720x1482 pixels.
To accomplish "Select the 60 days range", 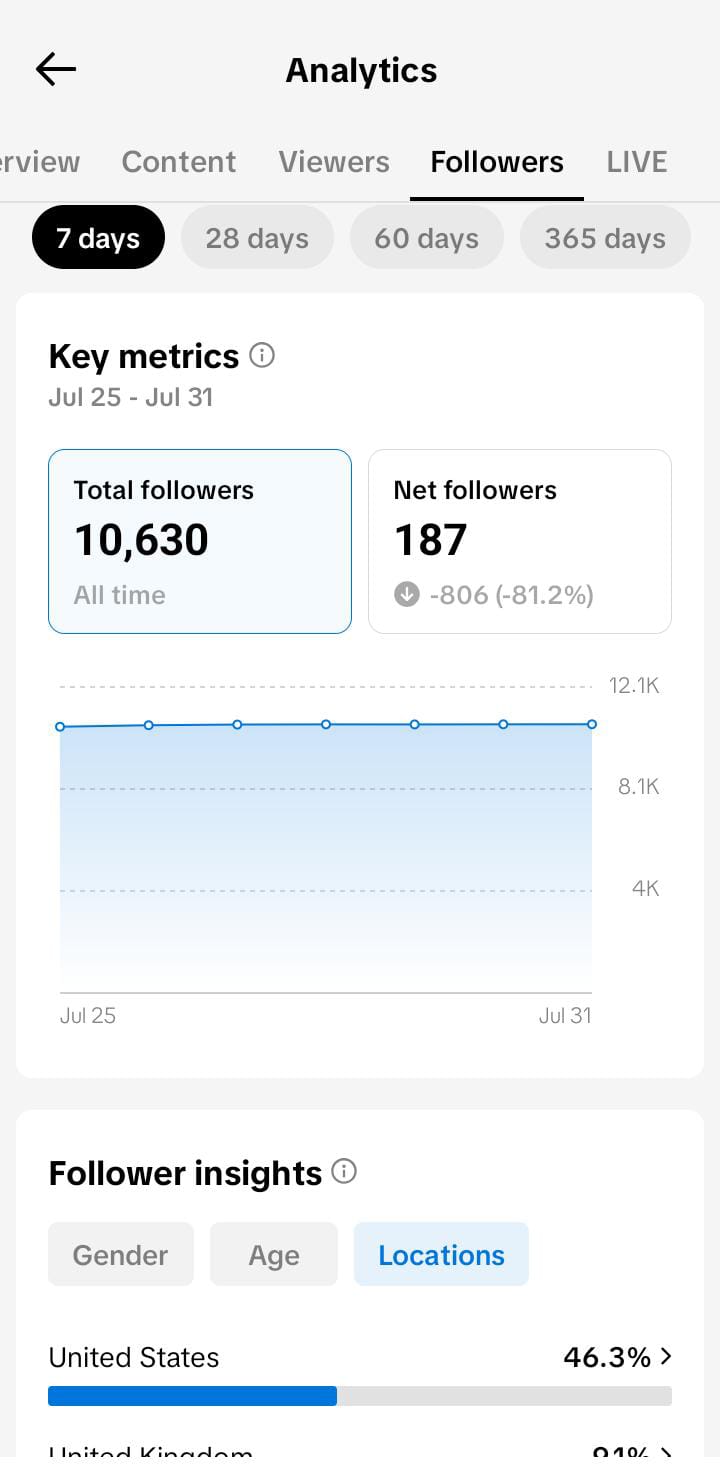I will click(x=427, y=238).
